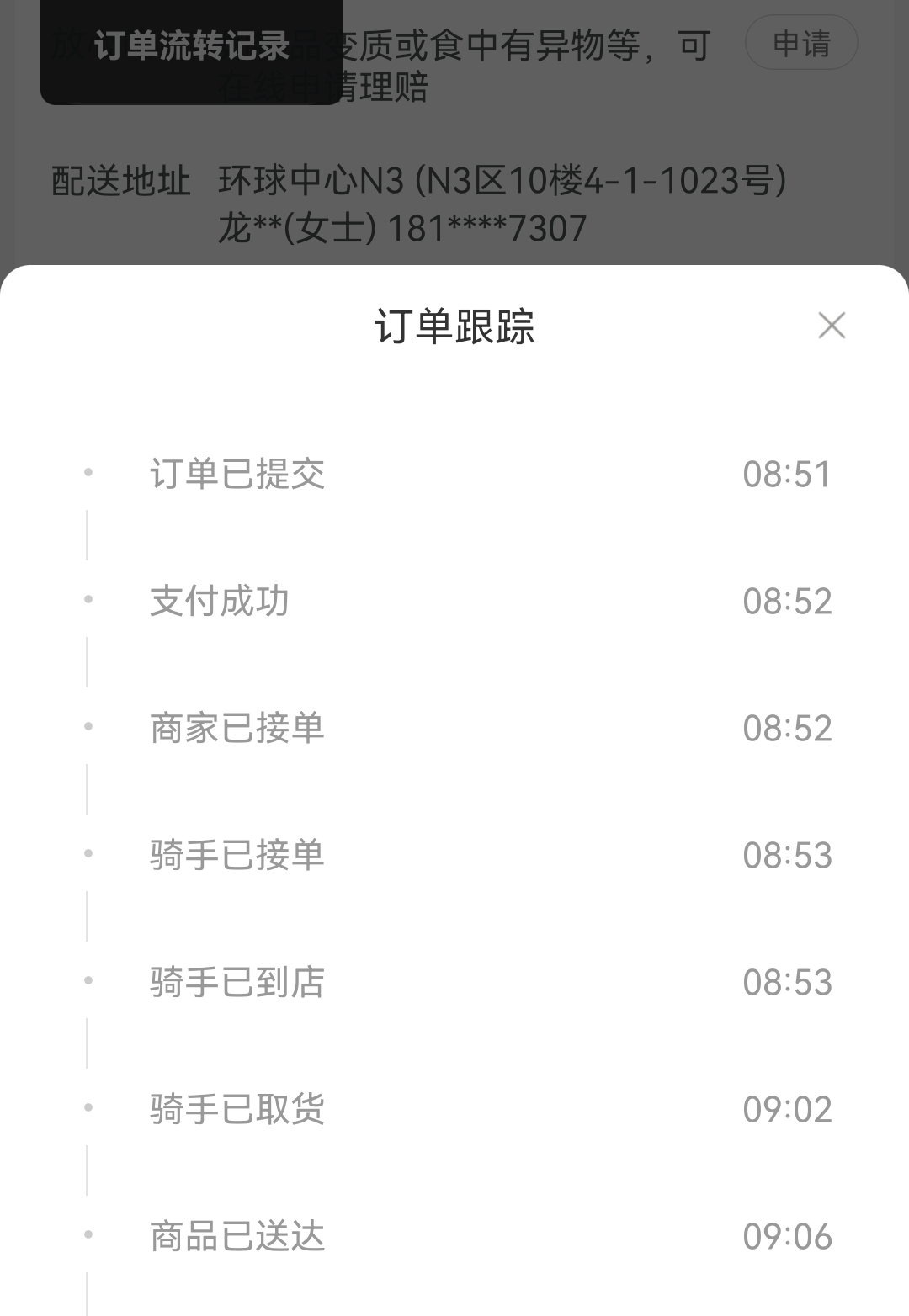Tap the 申请 claim button

[800, 43]
